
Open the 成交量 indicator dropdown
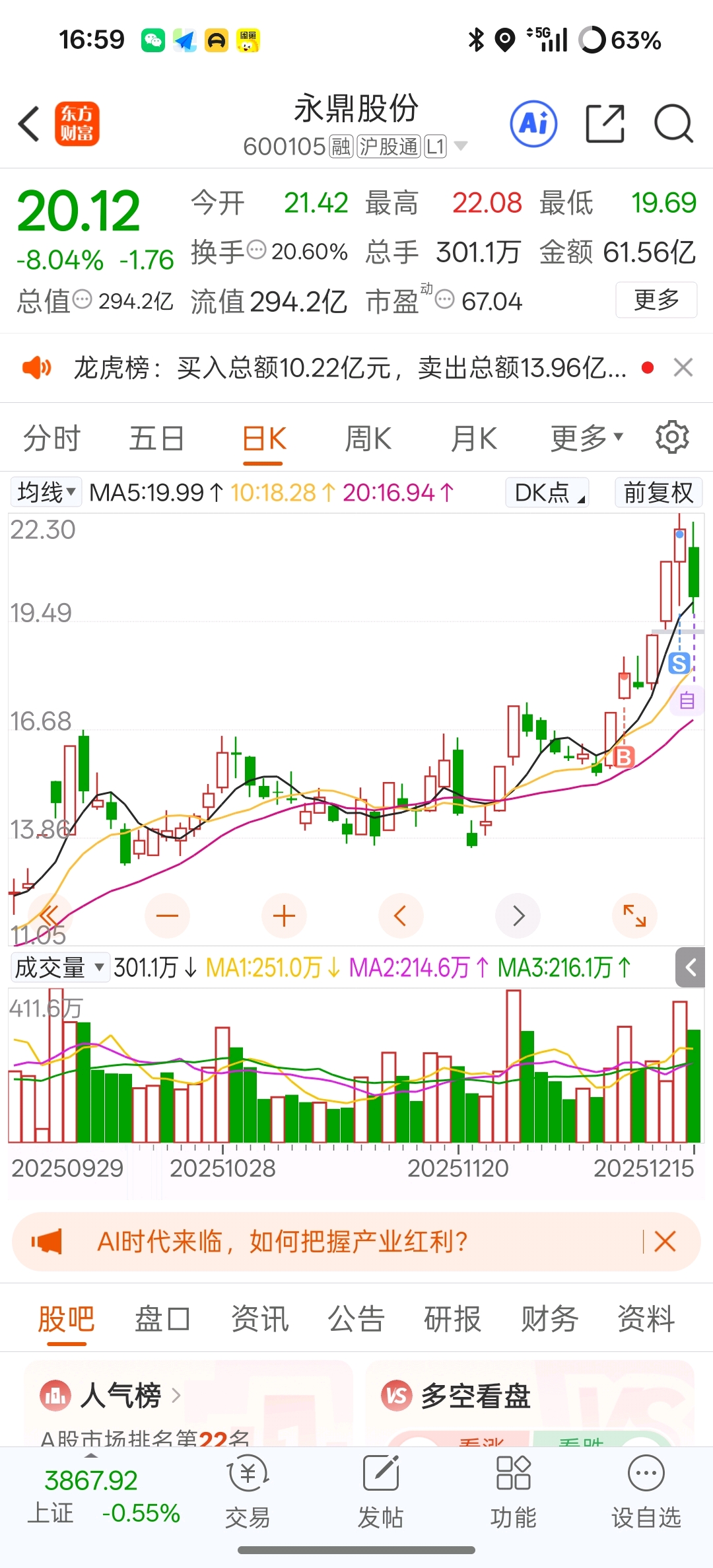click(59, 968)
